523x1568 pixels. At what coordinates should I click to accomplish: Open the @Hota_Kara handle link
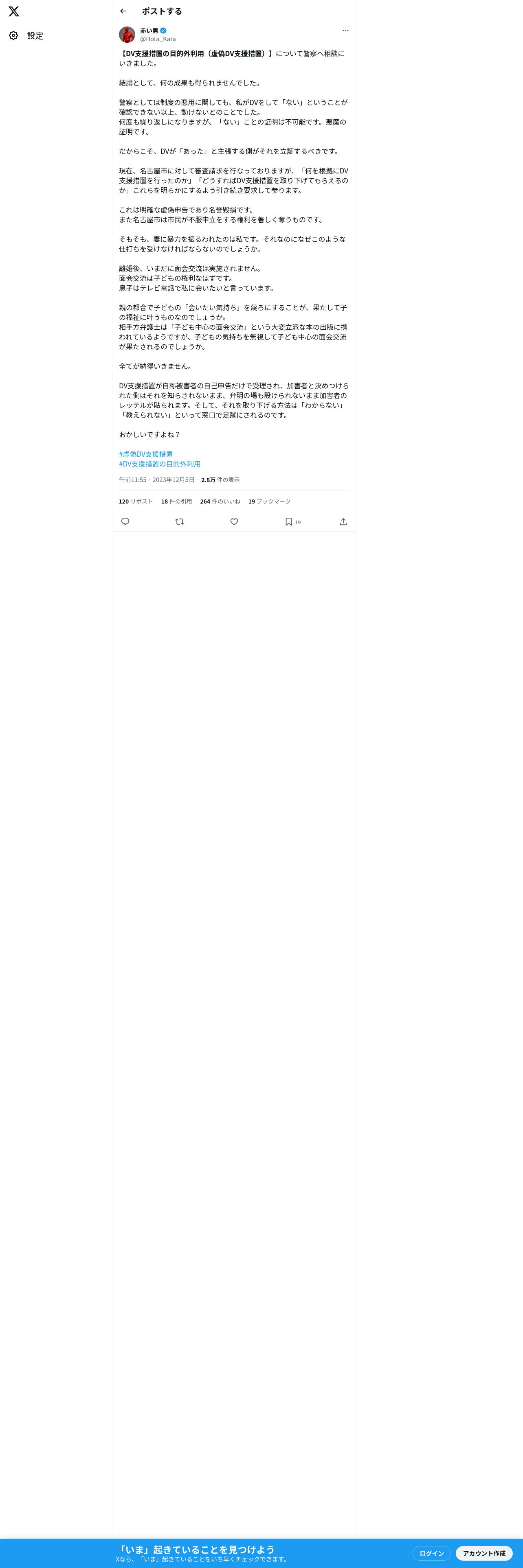coord(158,39)
